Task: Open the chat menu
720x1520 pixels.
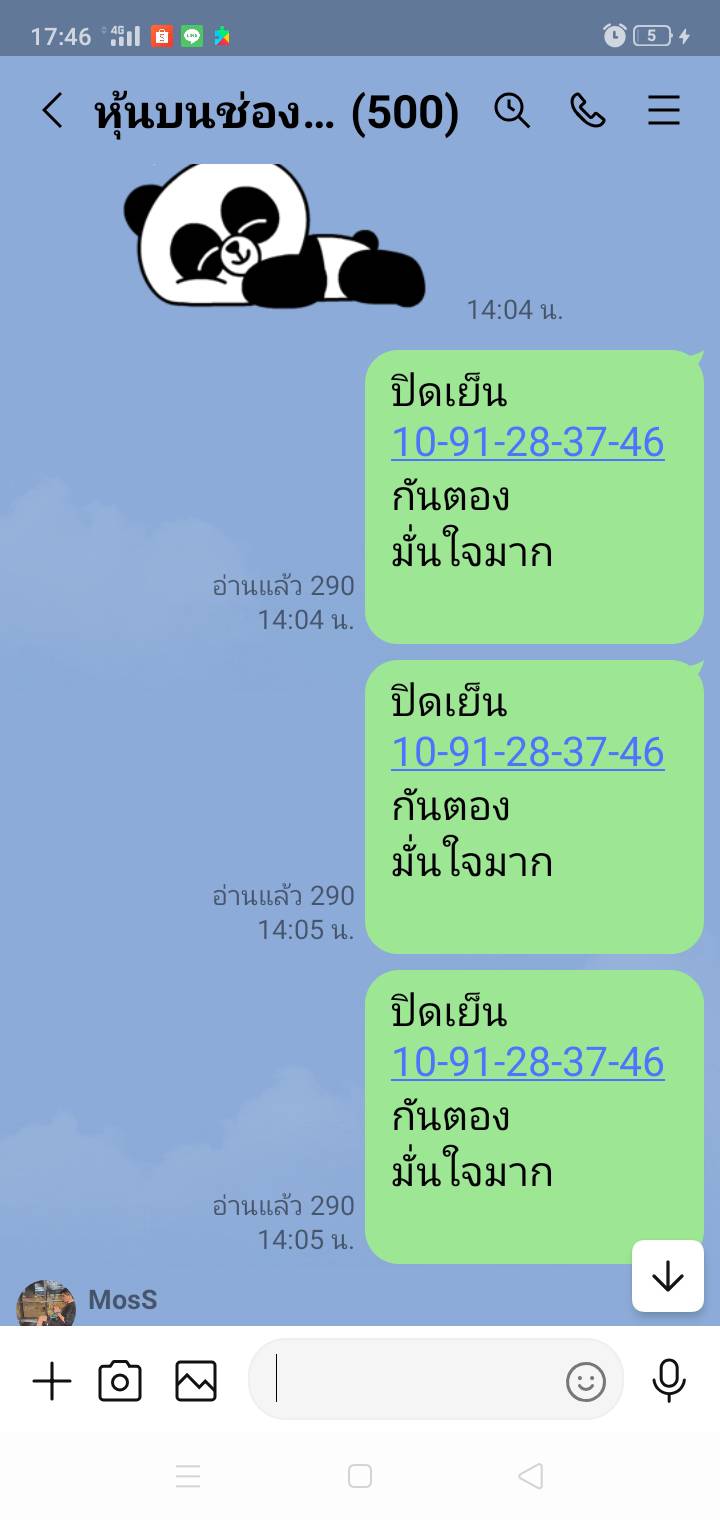Action: [664, 111]
